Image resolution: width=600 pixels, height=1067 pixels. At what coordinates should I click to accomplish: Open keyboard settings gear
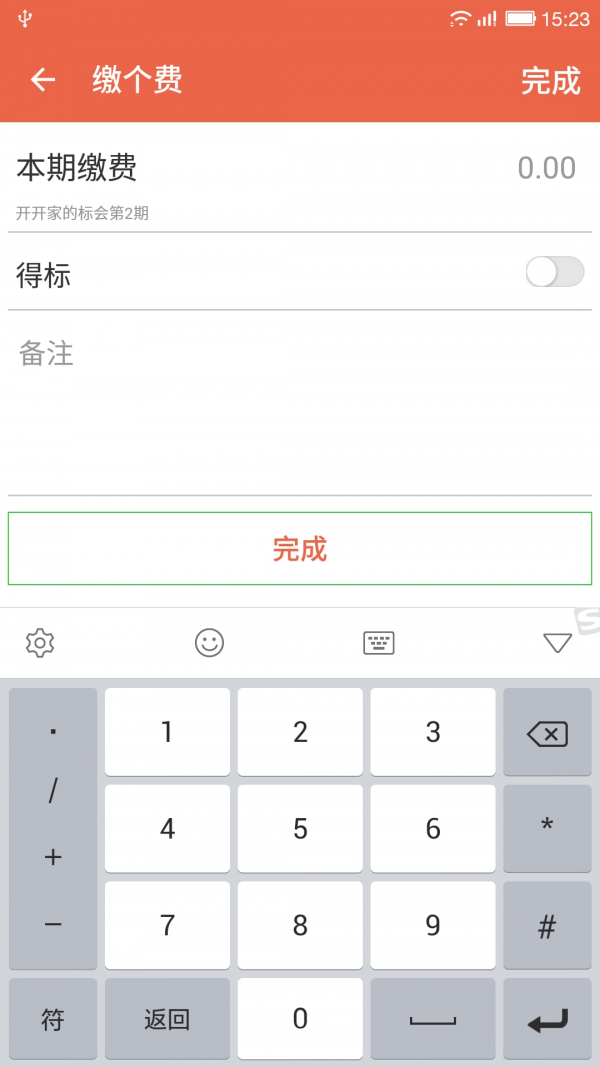40,643
